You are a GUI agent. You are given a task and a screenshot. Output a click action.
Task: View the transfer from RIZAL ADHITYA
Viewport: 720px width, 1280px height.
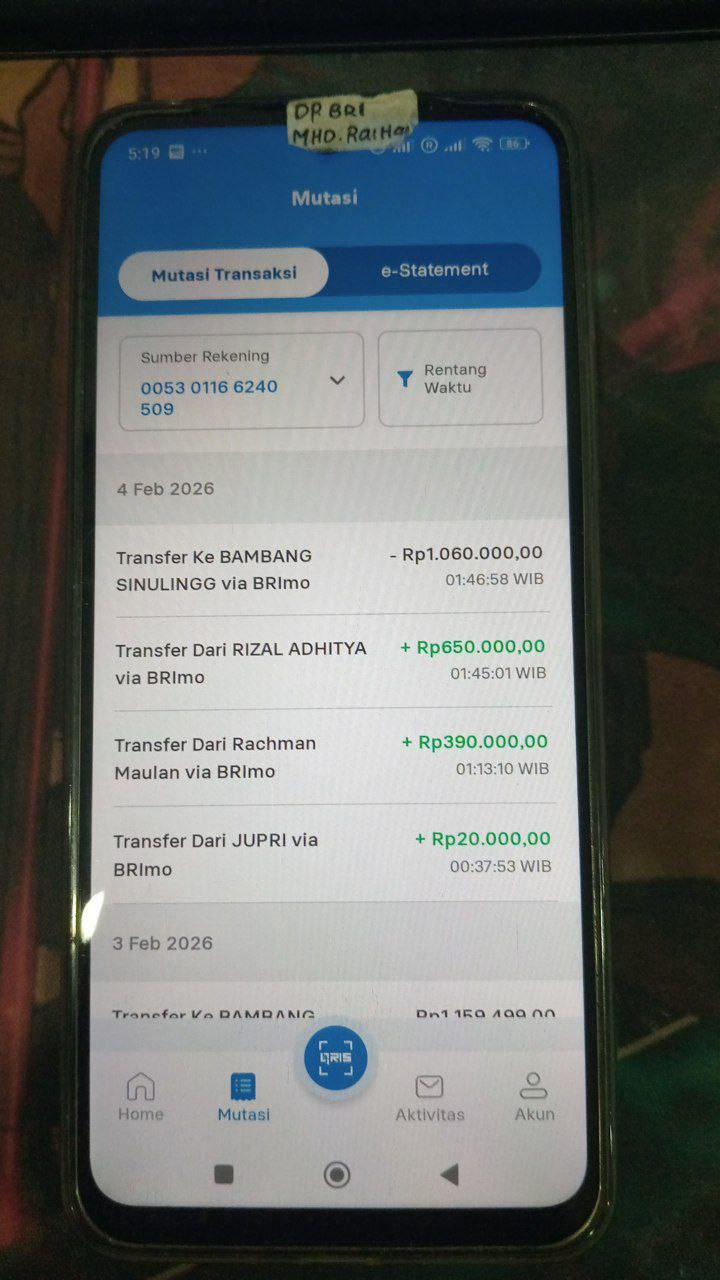point(331,661)
